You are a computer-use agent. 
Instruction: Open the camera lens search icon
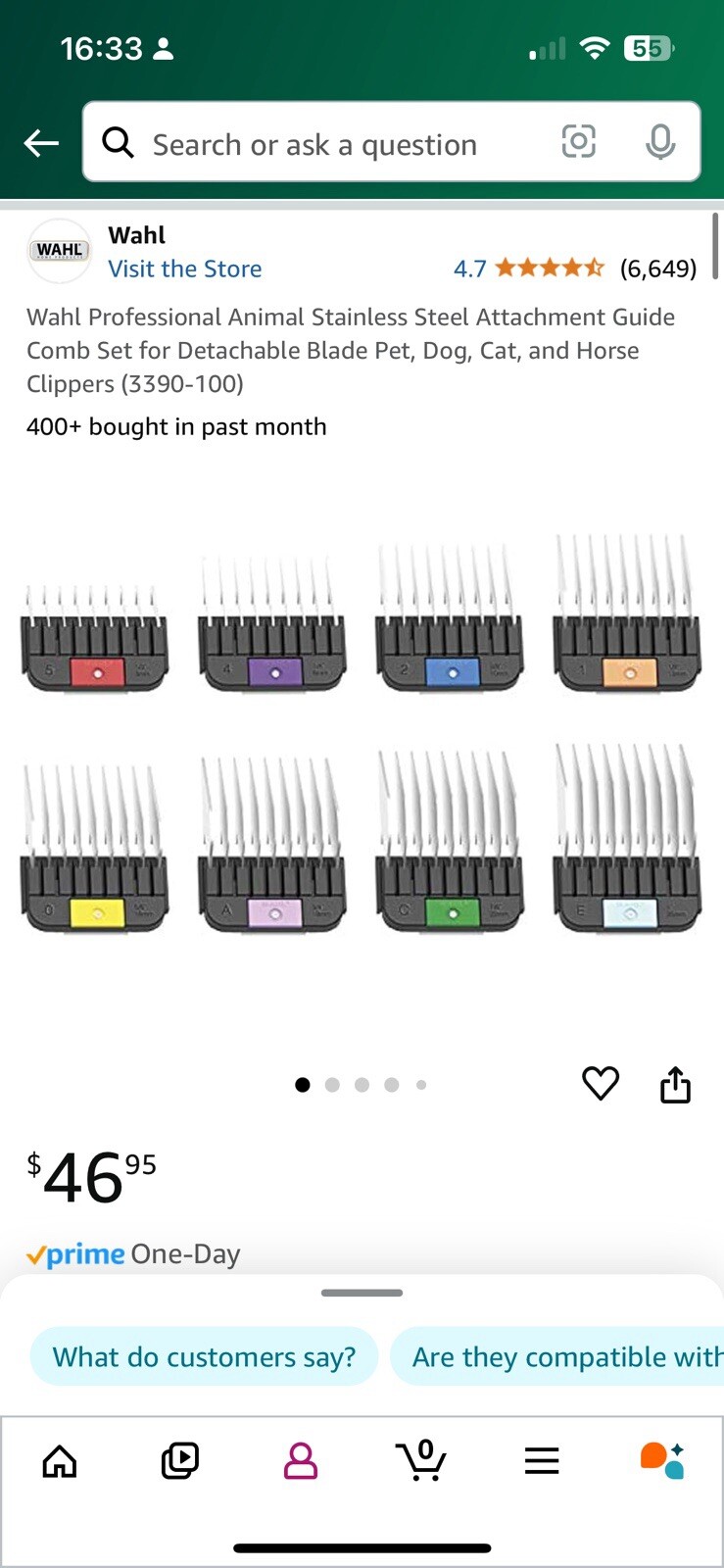tap(578, 142)
